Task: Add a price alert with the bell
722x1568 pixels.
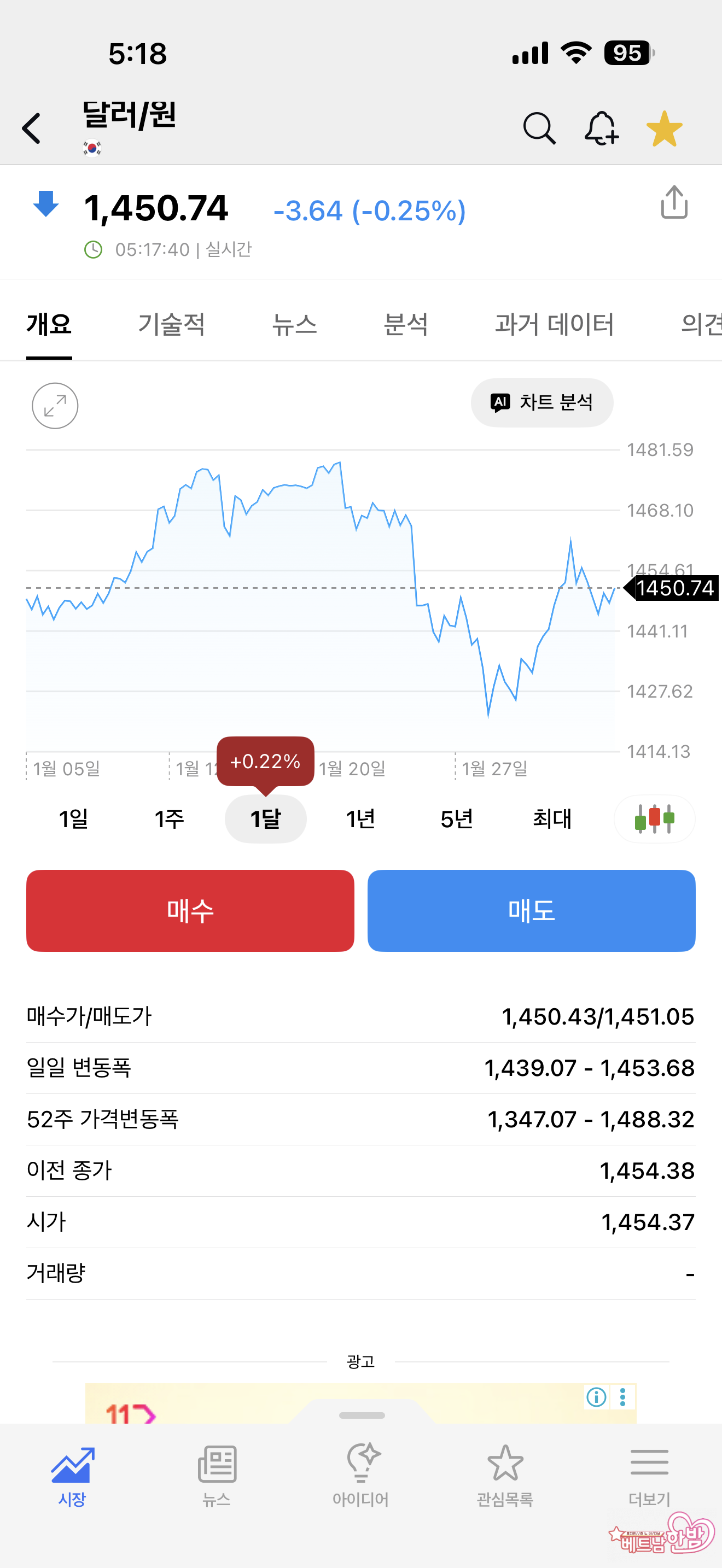Action: tap(602, 128)
